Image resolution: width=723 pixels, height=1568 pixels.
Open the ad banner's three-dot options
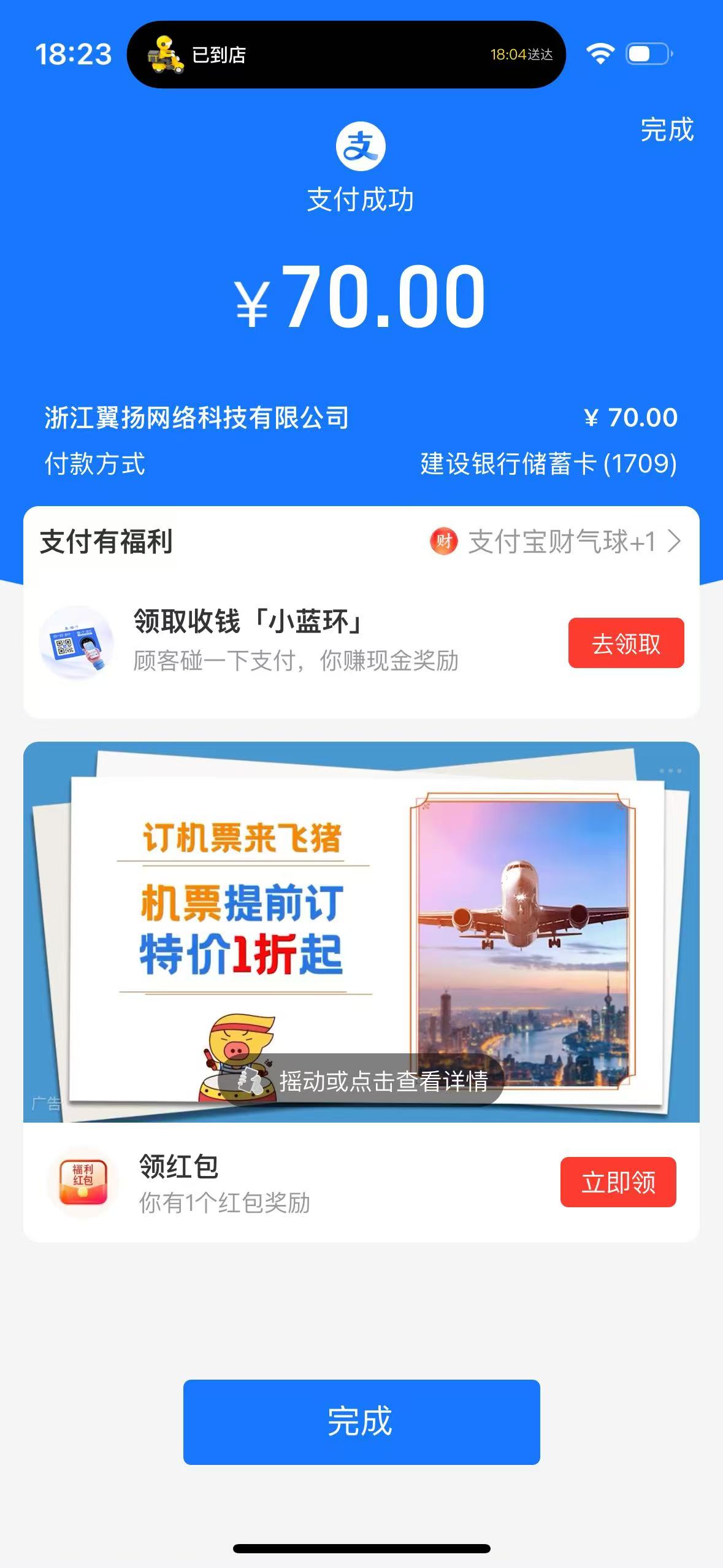(x=670, y=771)
